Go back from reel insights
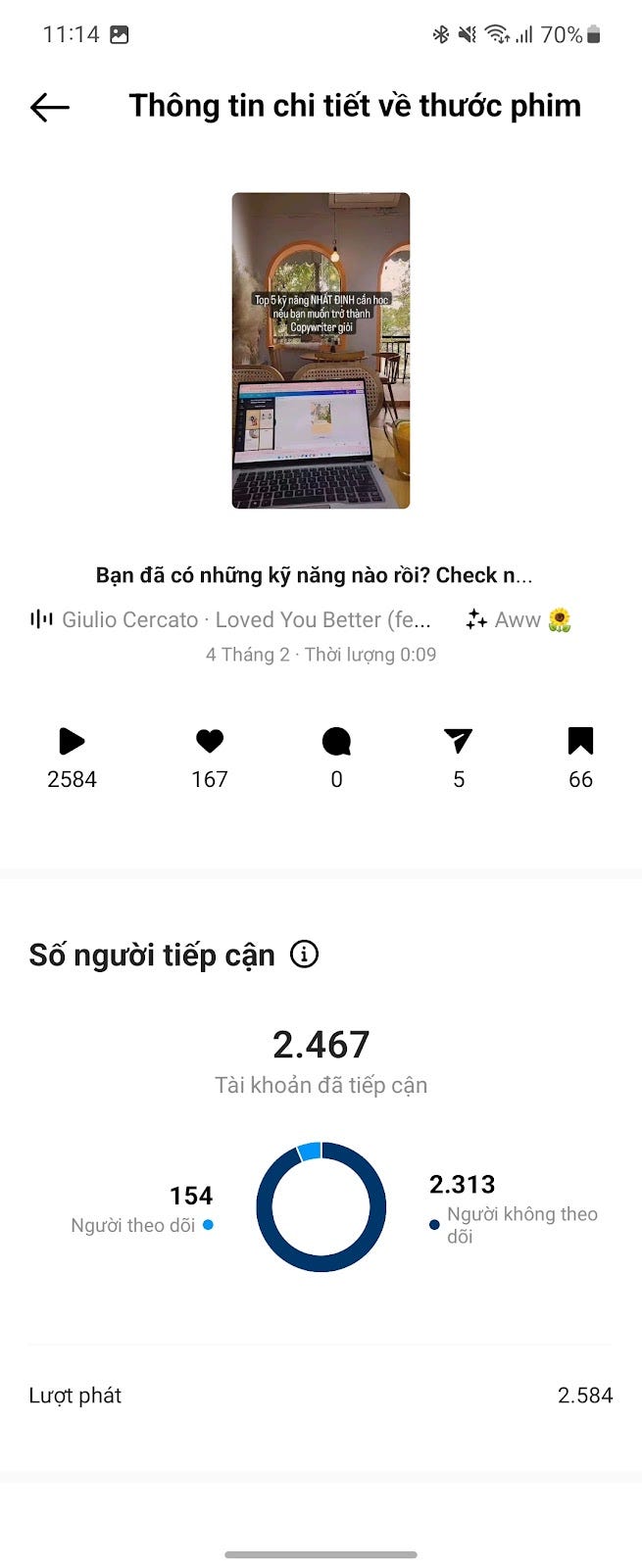The image size is (642, 1568). pyautogui.click(x=50, y=107)
